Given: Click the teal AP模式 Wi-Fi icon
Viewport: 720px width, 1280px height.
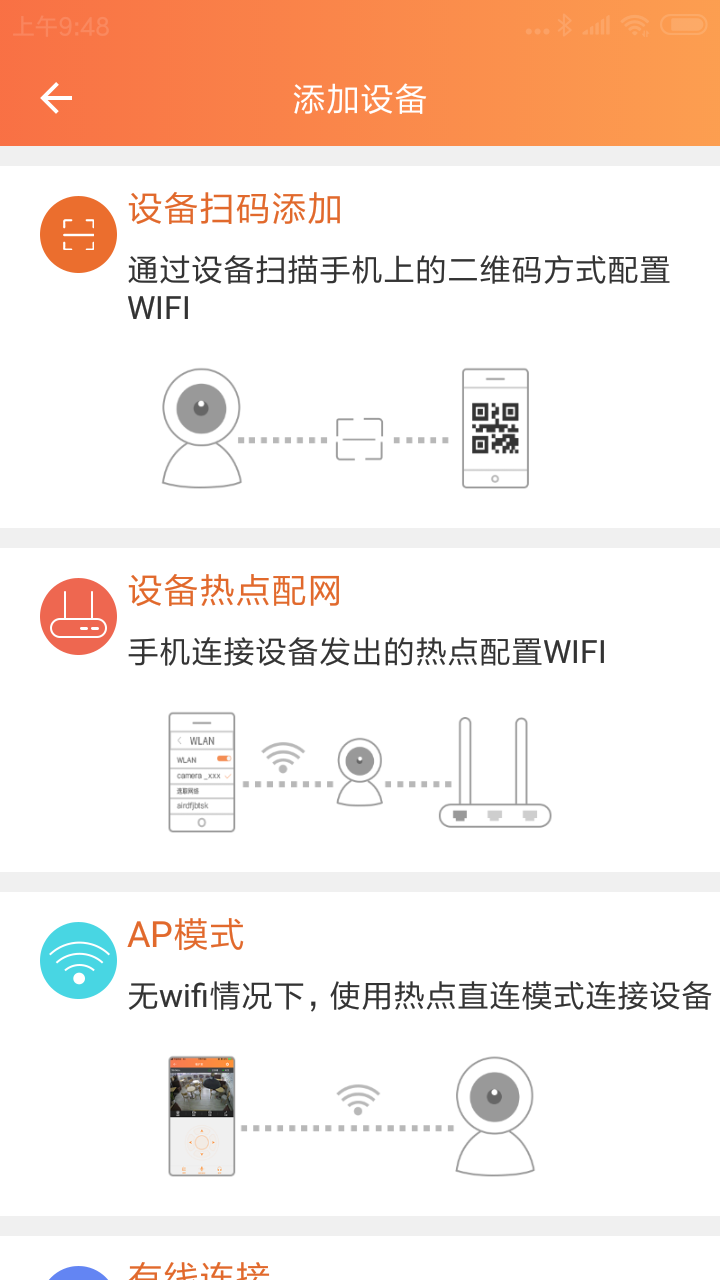Looking at the screenshot, I should 77,959.
